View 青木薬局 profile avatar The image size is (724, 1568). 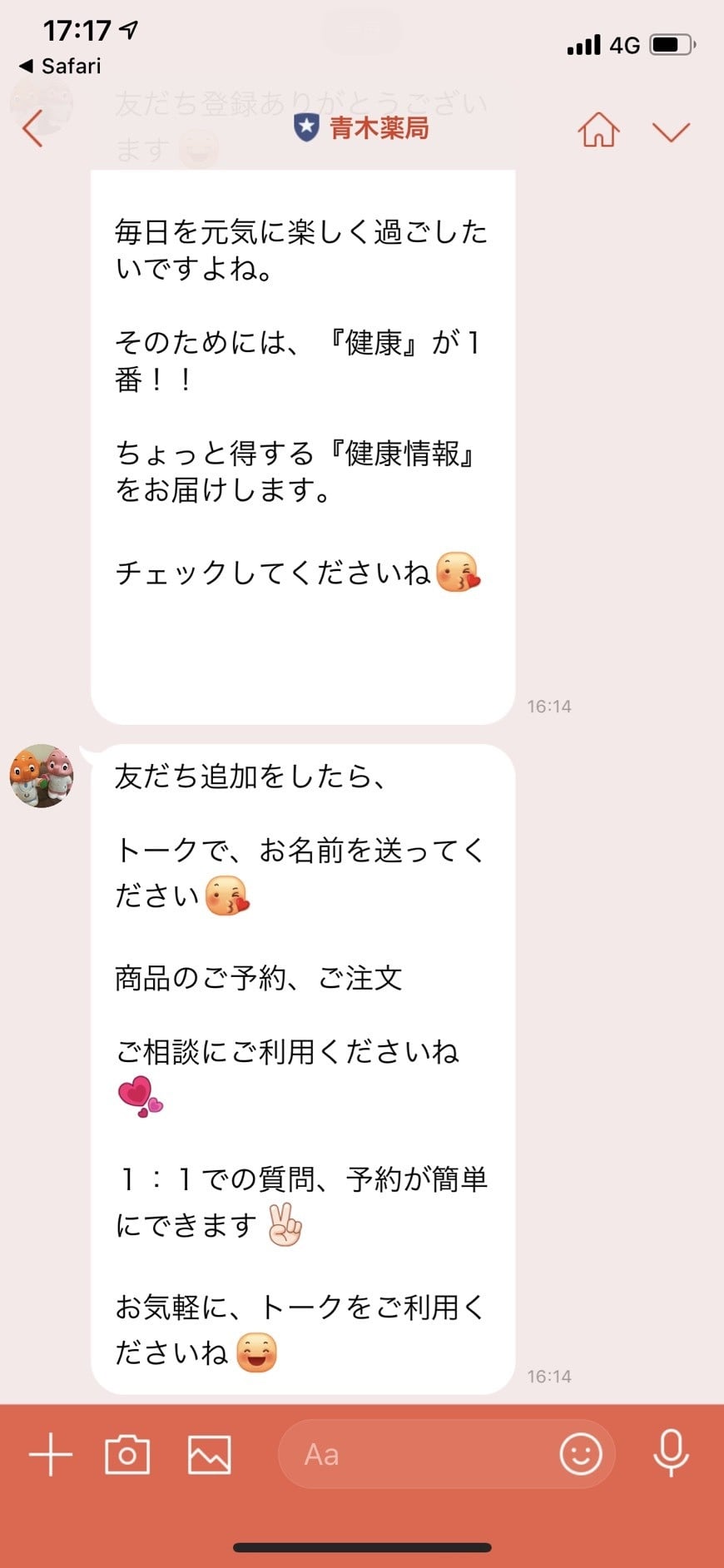point(42,776)
